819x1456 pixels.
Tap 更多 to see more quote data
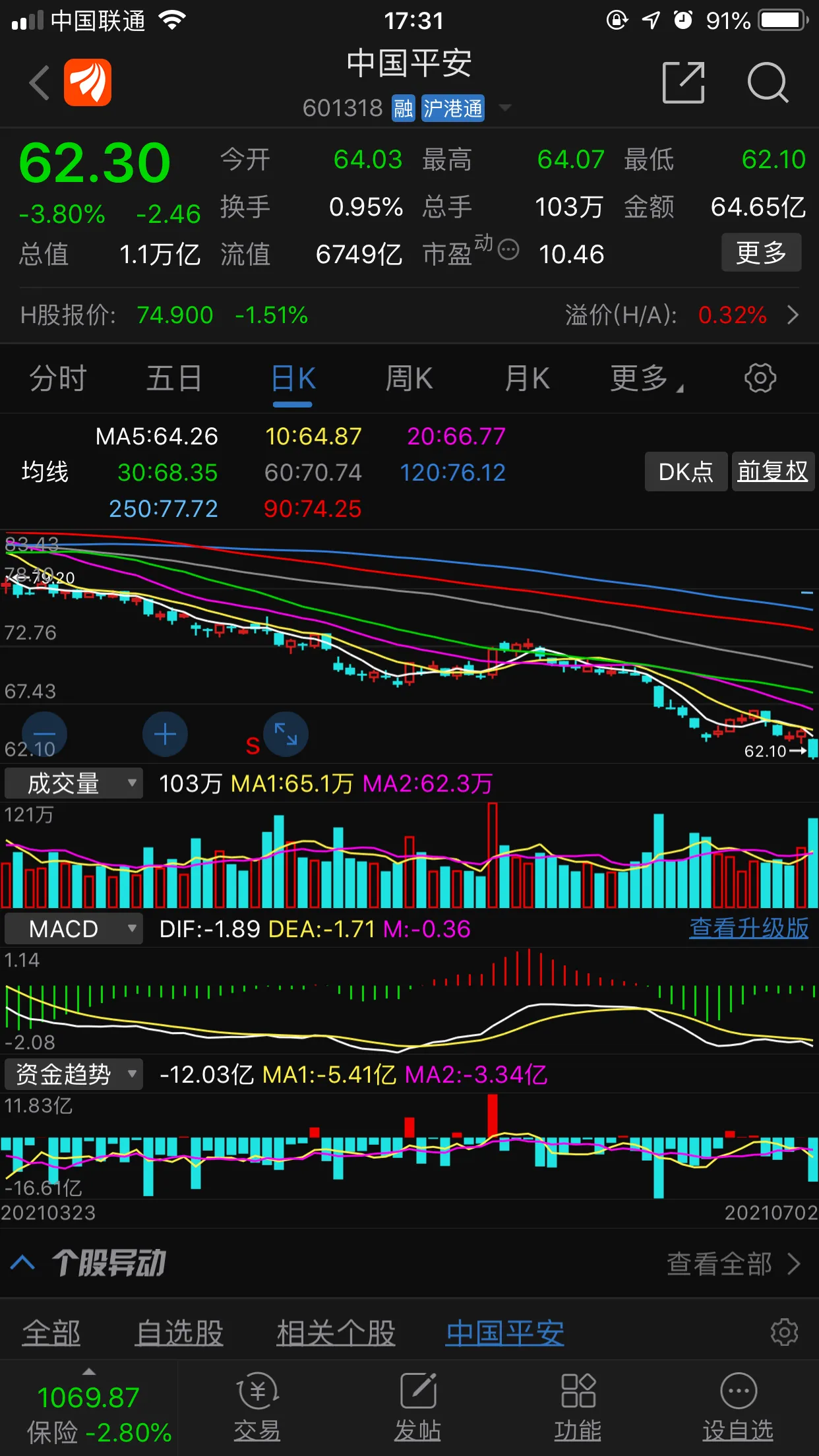point(761,253)
